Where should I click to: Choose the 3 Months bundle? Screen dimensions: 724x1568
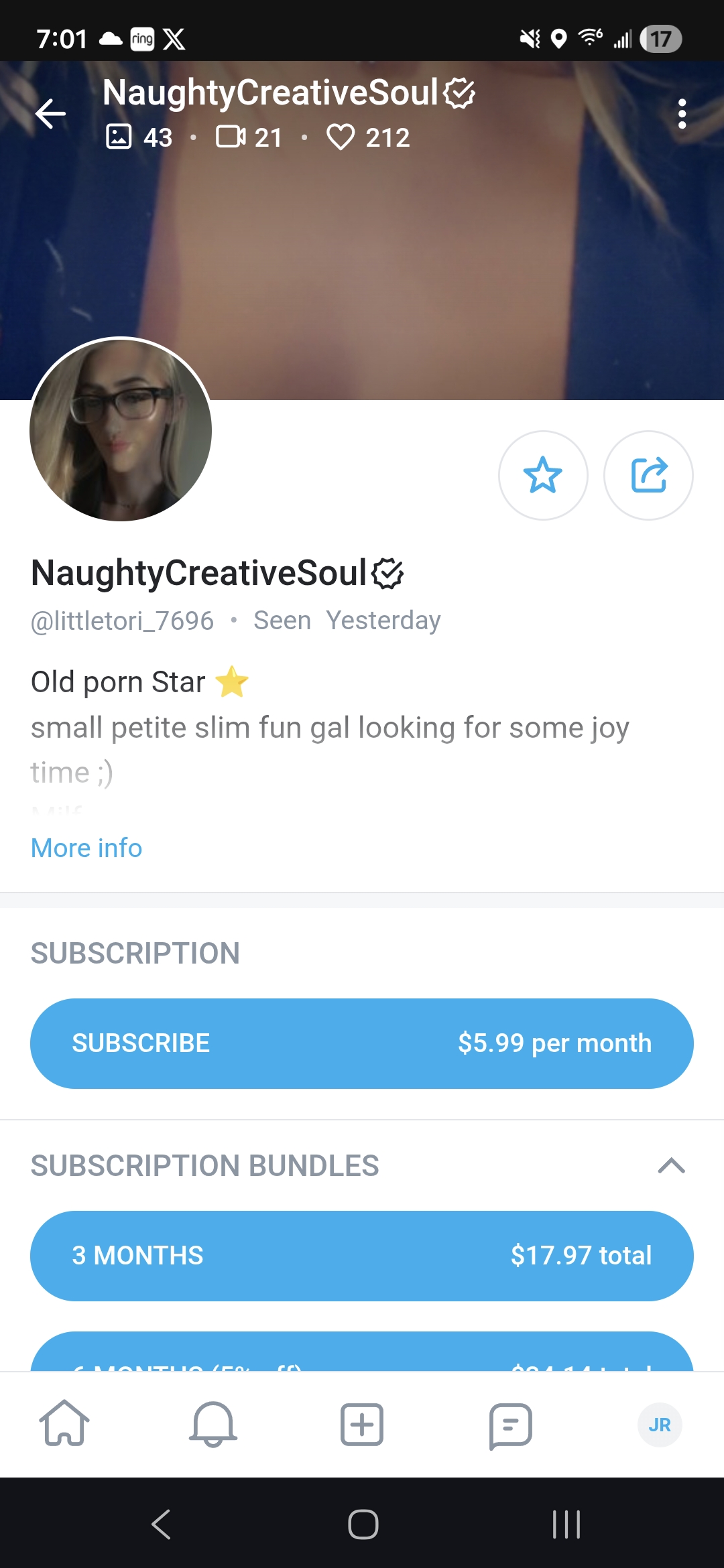362,1256
